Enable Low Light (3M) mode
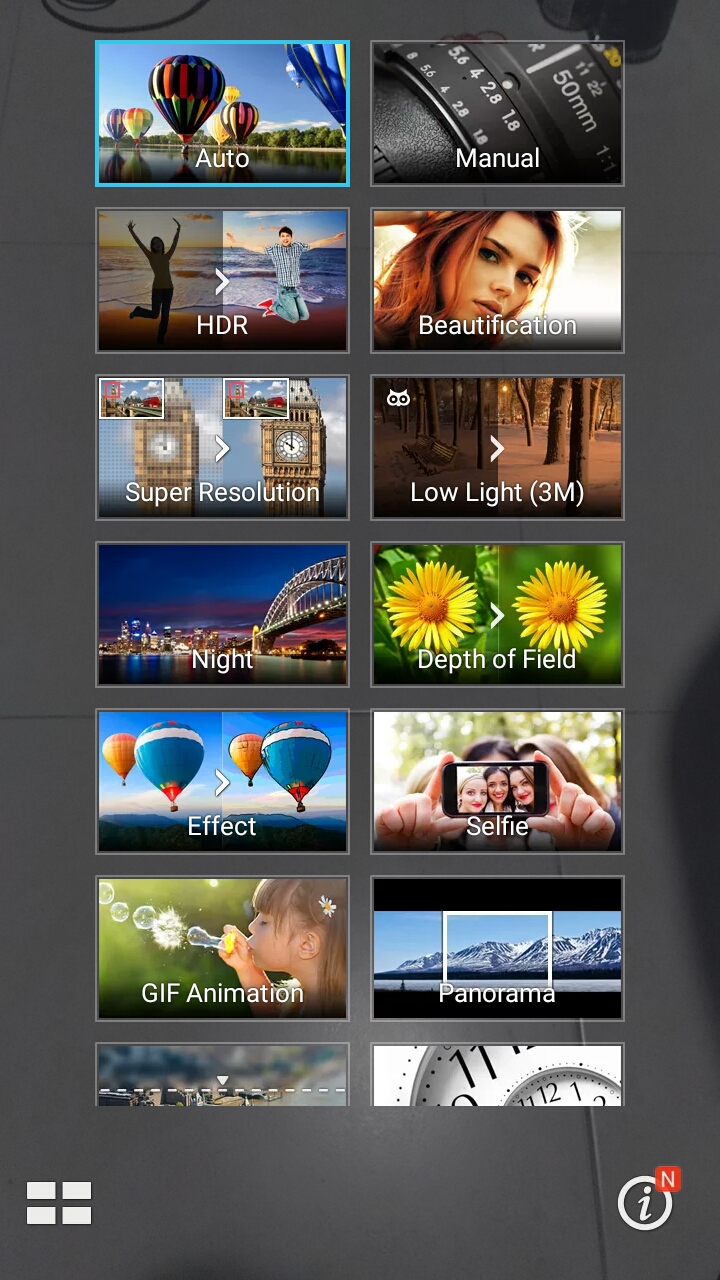The width and height of the screenshot is (720, 1280). pyautogui.click(x=497, y=447)
